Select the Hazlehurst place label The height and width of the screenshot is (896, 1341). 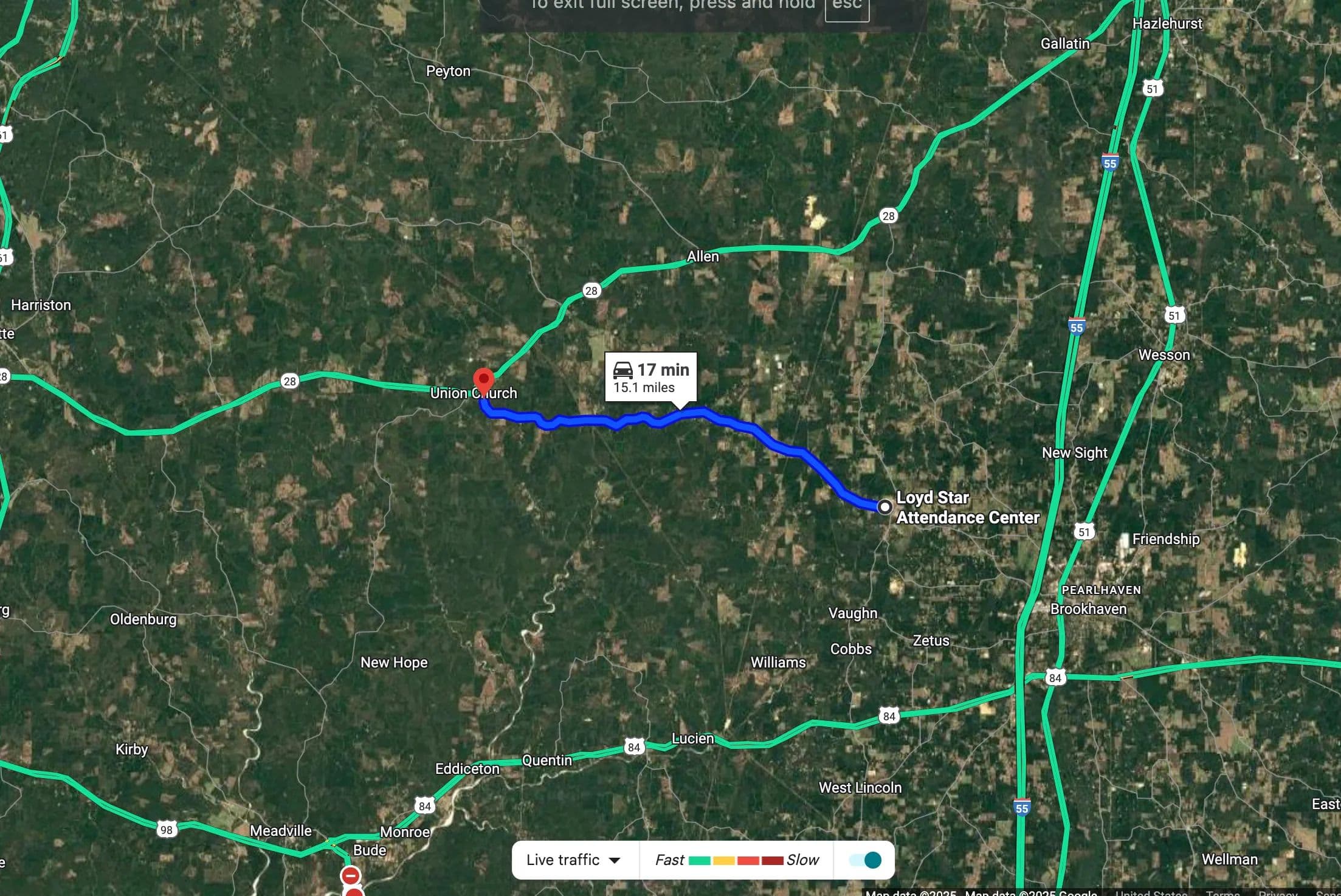(x=1167, y=24)
